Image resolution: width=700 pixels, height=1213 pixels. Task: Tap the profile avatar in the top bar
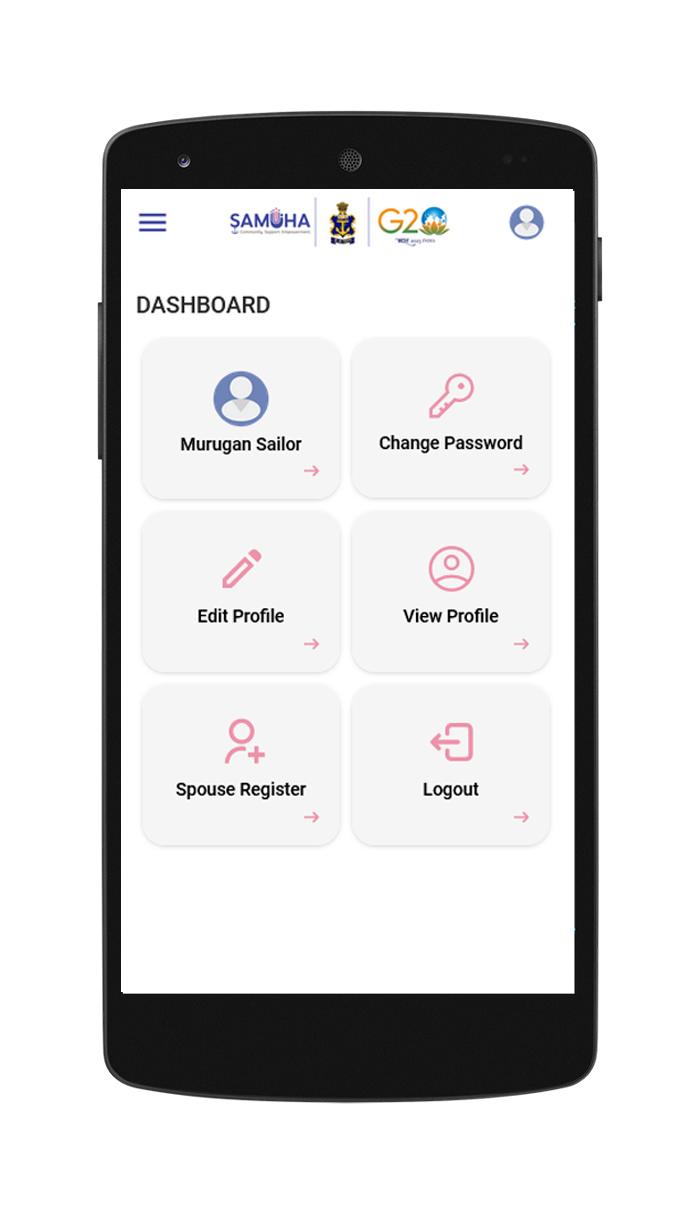[x=526, y=222]
